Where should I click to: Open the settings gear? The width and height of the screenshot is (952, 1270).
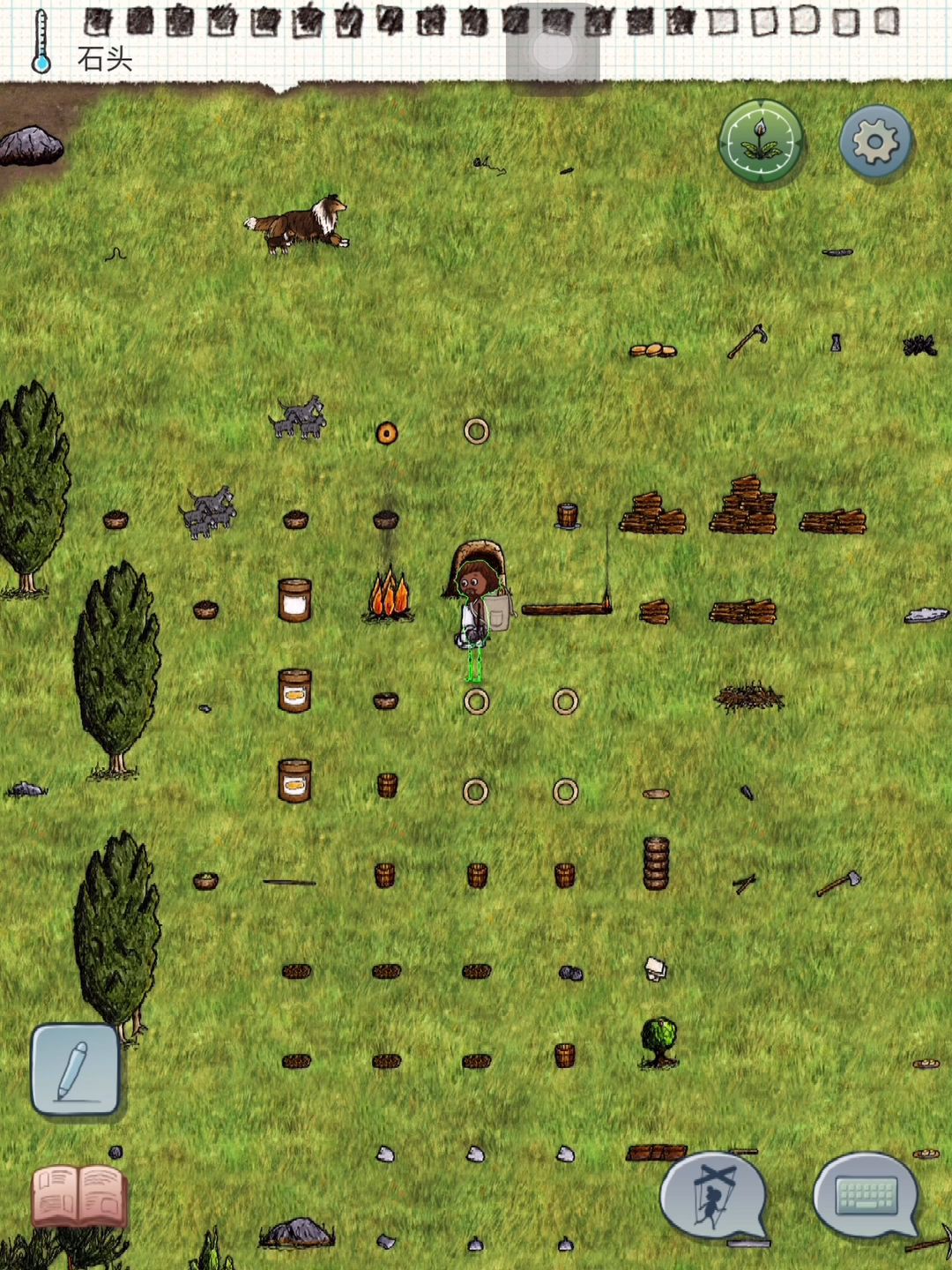coord(874,141)
